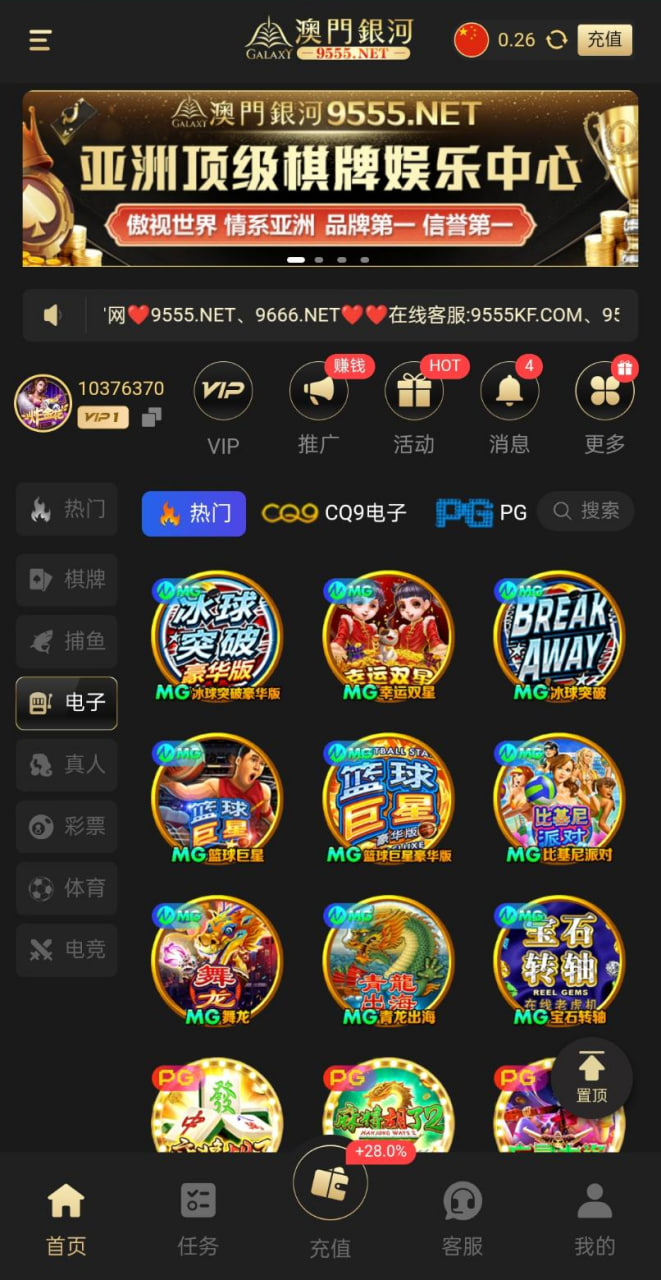
Task: Switch to the 任务 tab
Action: 197,1216
